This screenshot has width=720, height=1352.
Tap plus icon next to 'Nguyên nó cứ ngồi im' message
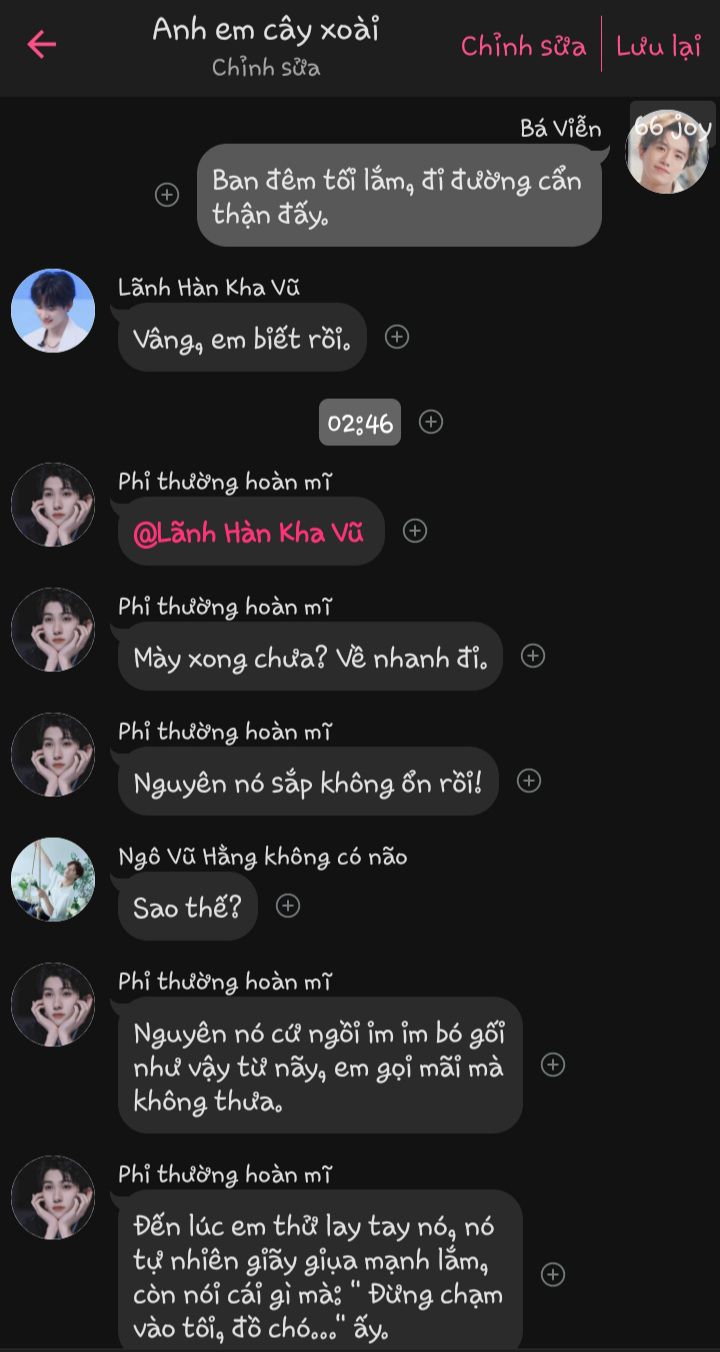[553, 1065]
